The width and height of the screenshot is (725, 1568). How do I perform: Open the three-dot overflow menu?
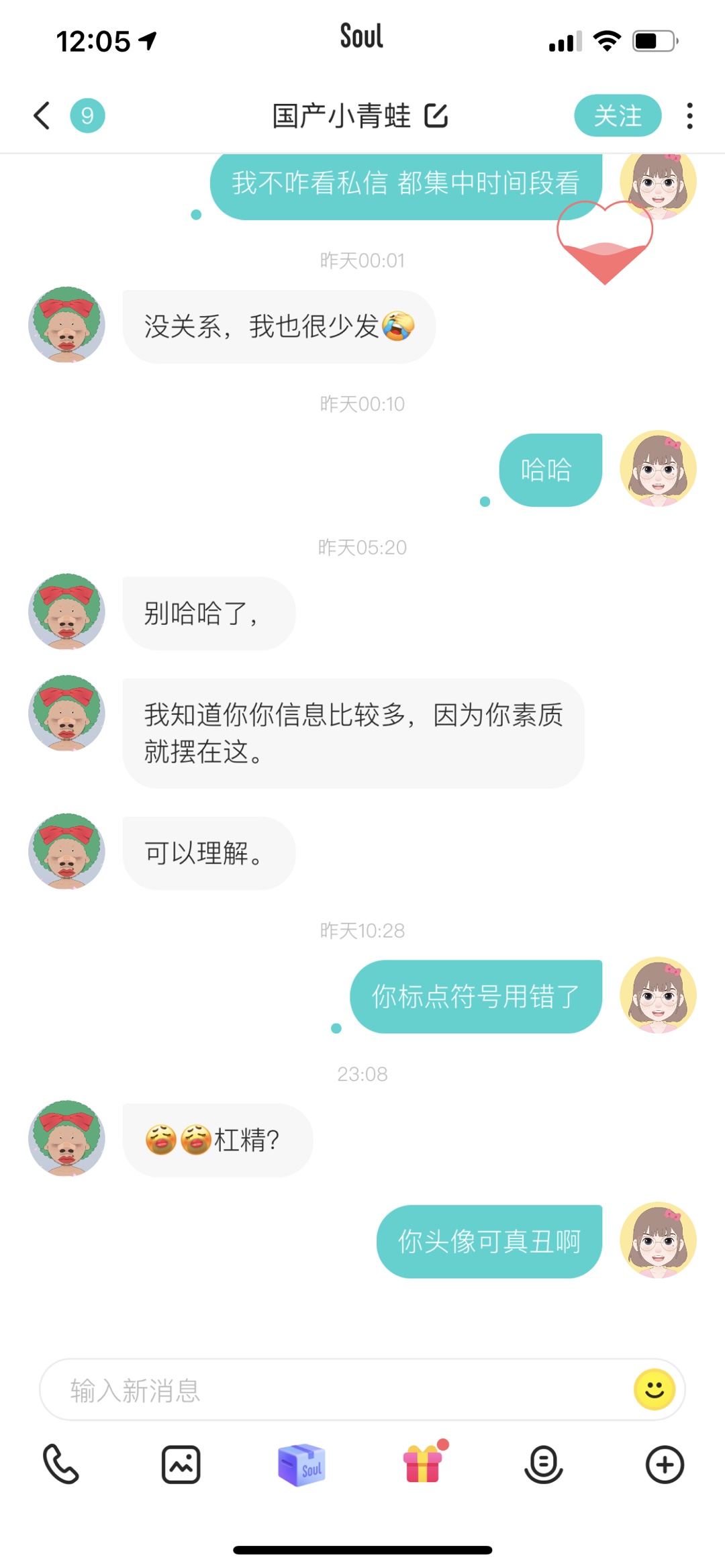689,115
